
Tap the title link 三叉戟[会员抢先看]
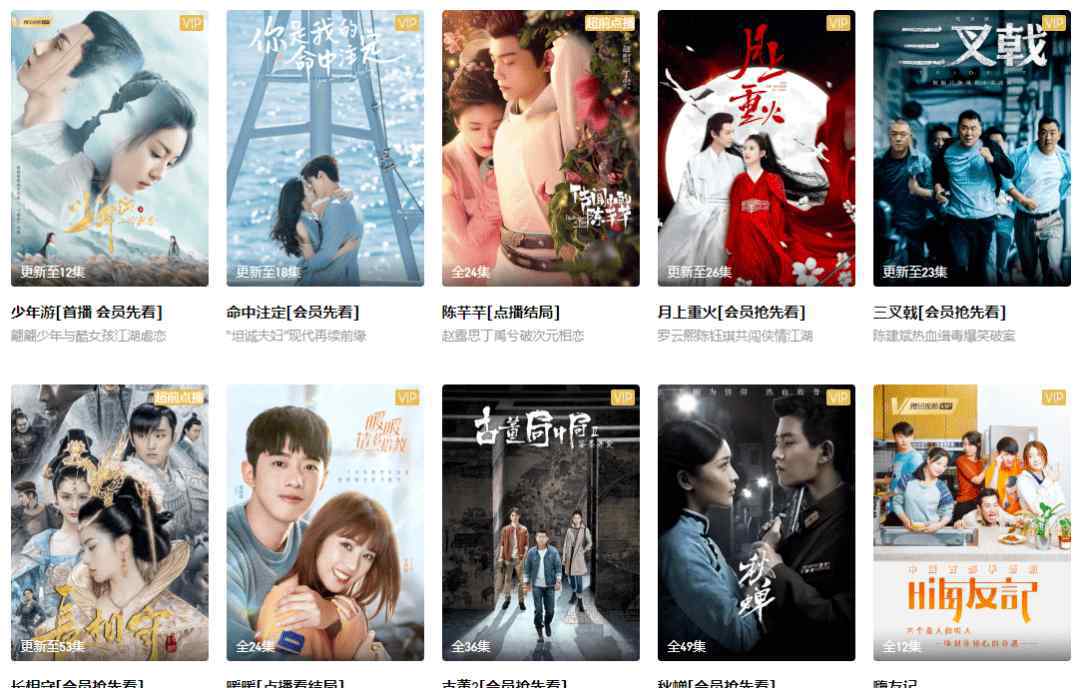click(940, 312)
